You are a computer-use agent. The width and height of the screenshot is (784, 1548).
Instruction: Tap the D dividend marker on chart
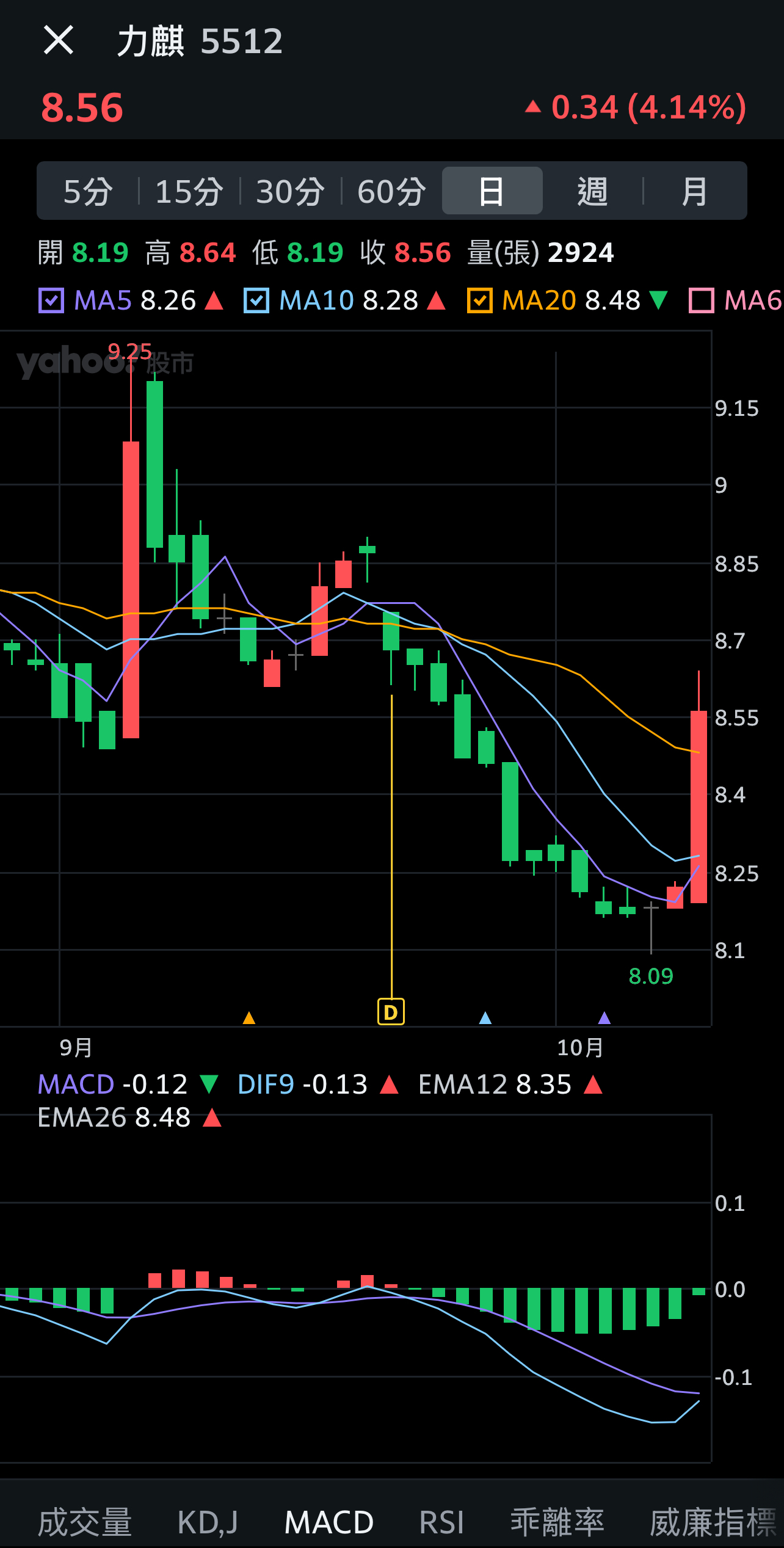pos(391,1012)
